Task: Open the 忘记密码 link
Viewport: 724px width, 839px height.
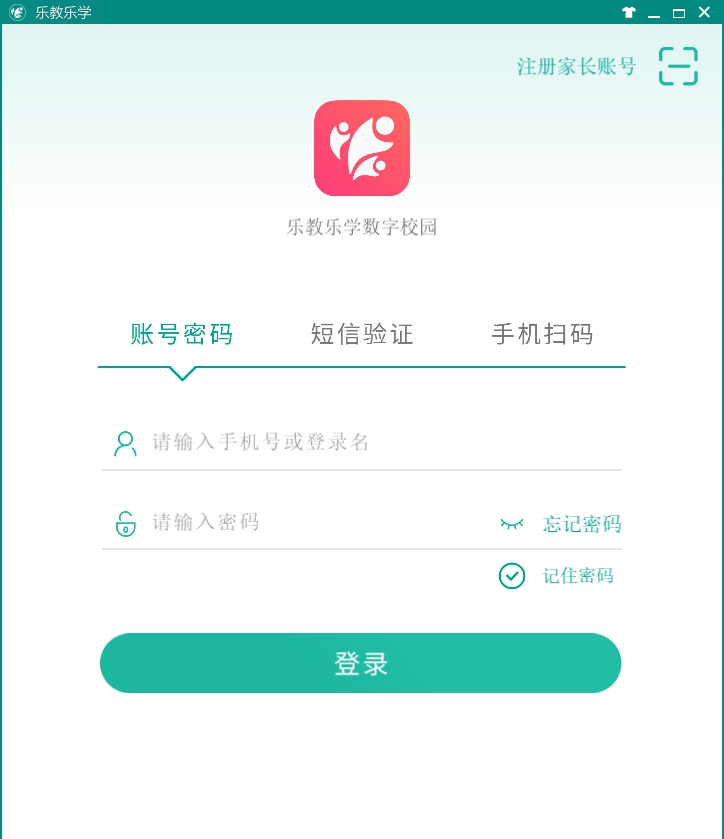Action: pos(582,523)
